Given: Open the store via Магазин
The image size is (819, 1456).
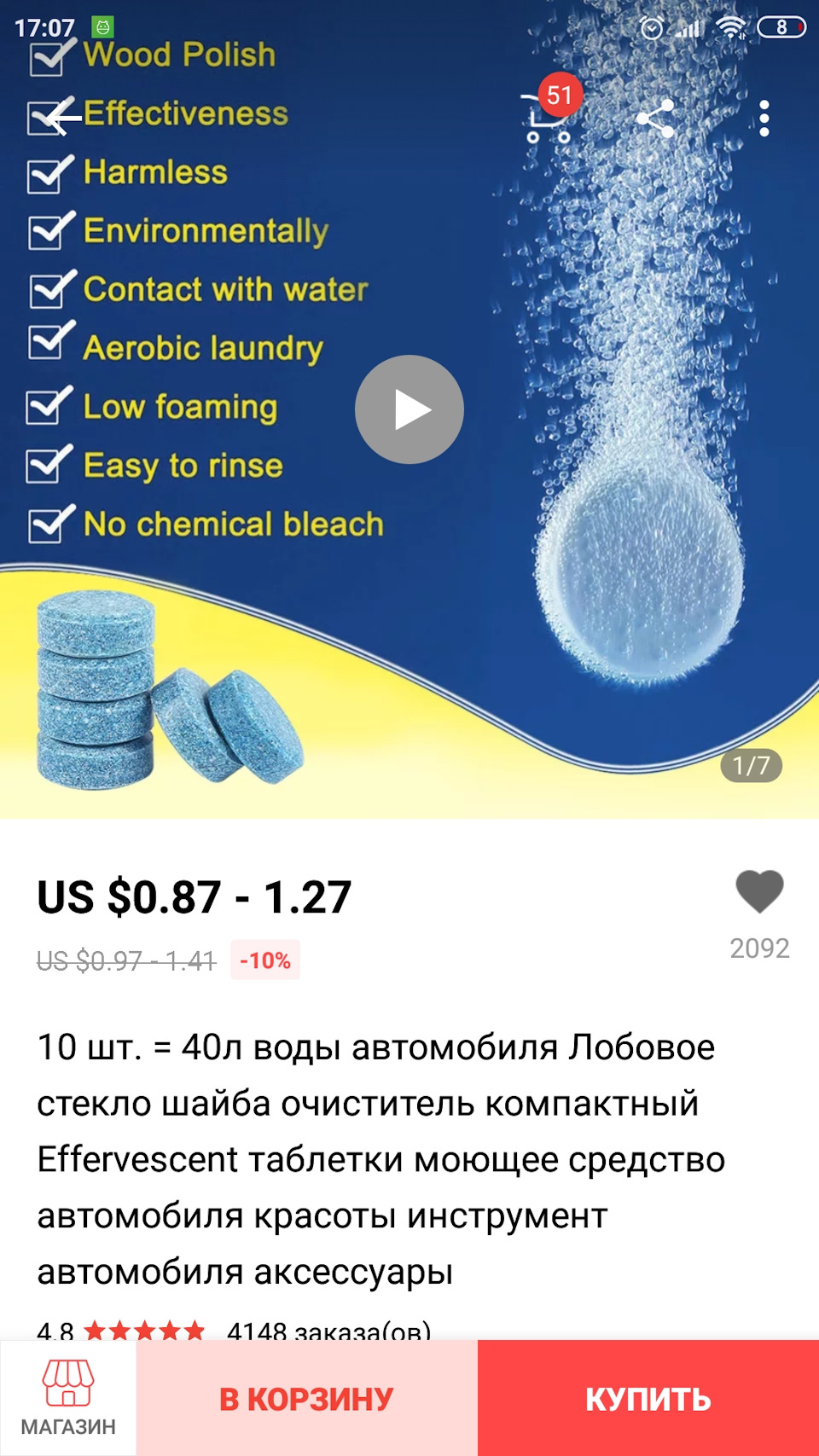Looking at the screenshot, I should [x=68, y=1397].
